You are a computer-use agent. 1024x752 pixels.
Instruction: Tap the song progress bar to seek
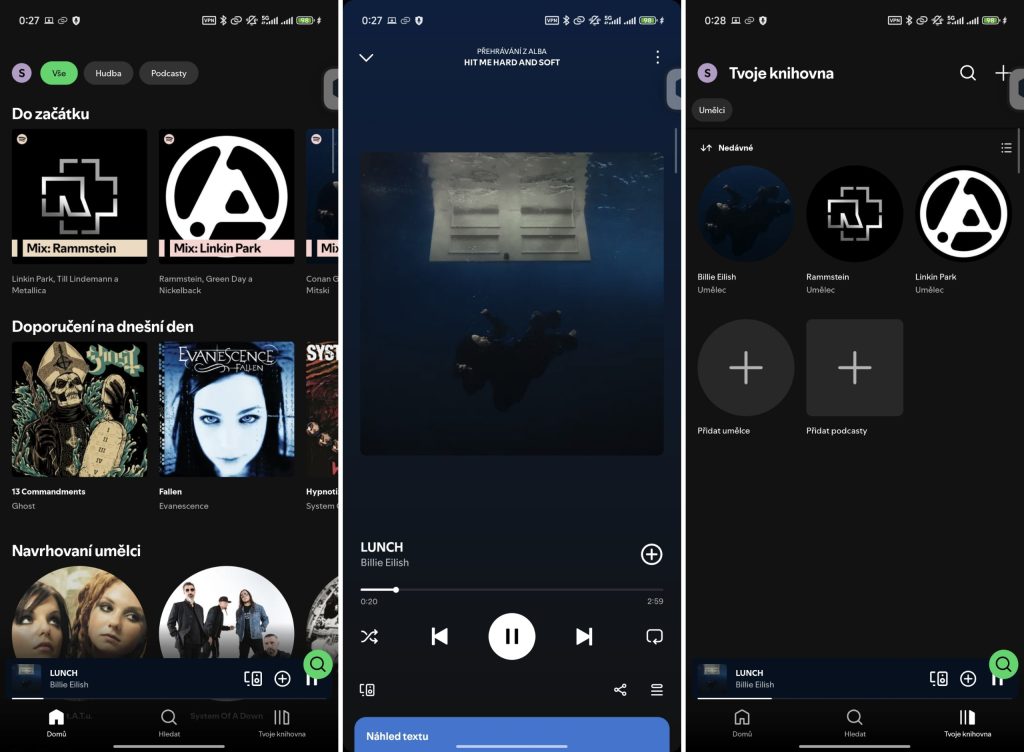click(x=511, y=590)
